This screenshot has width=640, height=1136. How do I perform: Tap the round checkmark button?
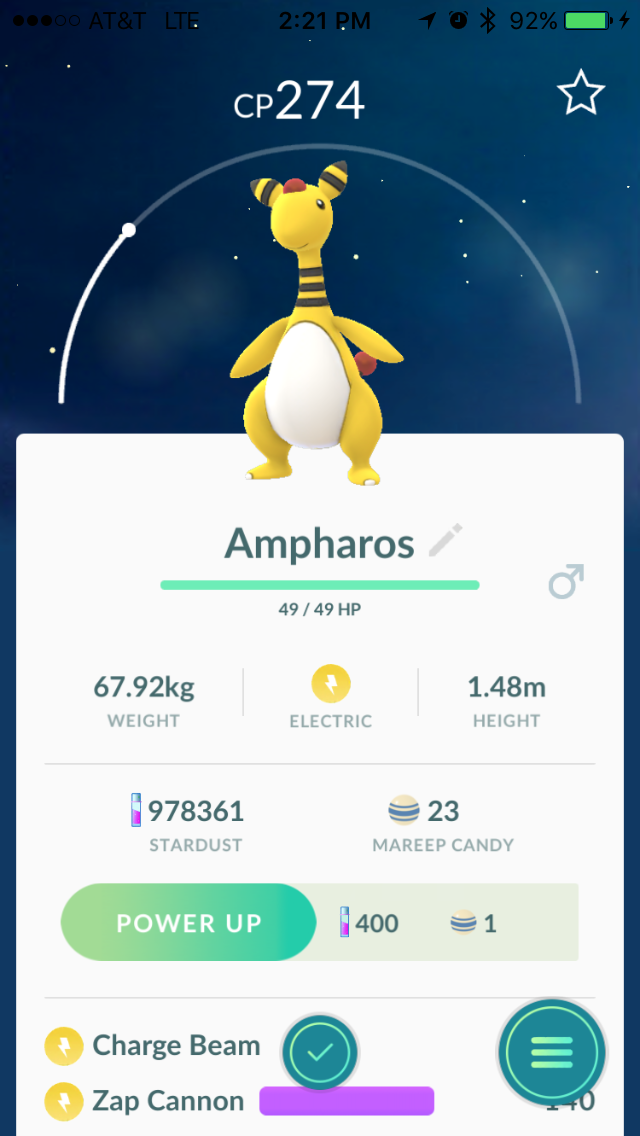click(x=320, y=1051)
